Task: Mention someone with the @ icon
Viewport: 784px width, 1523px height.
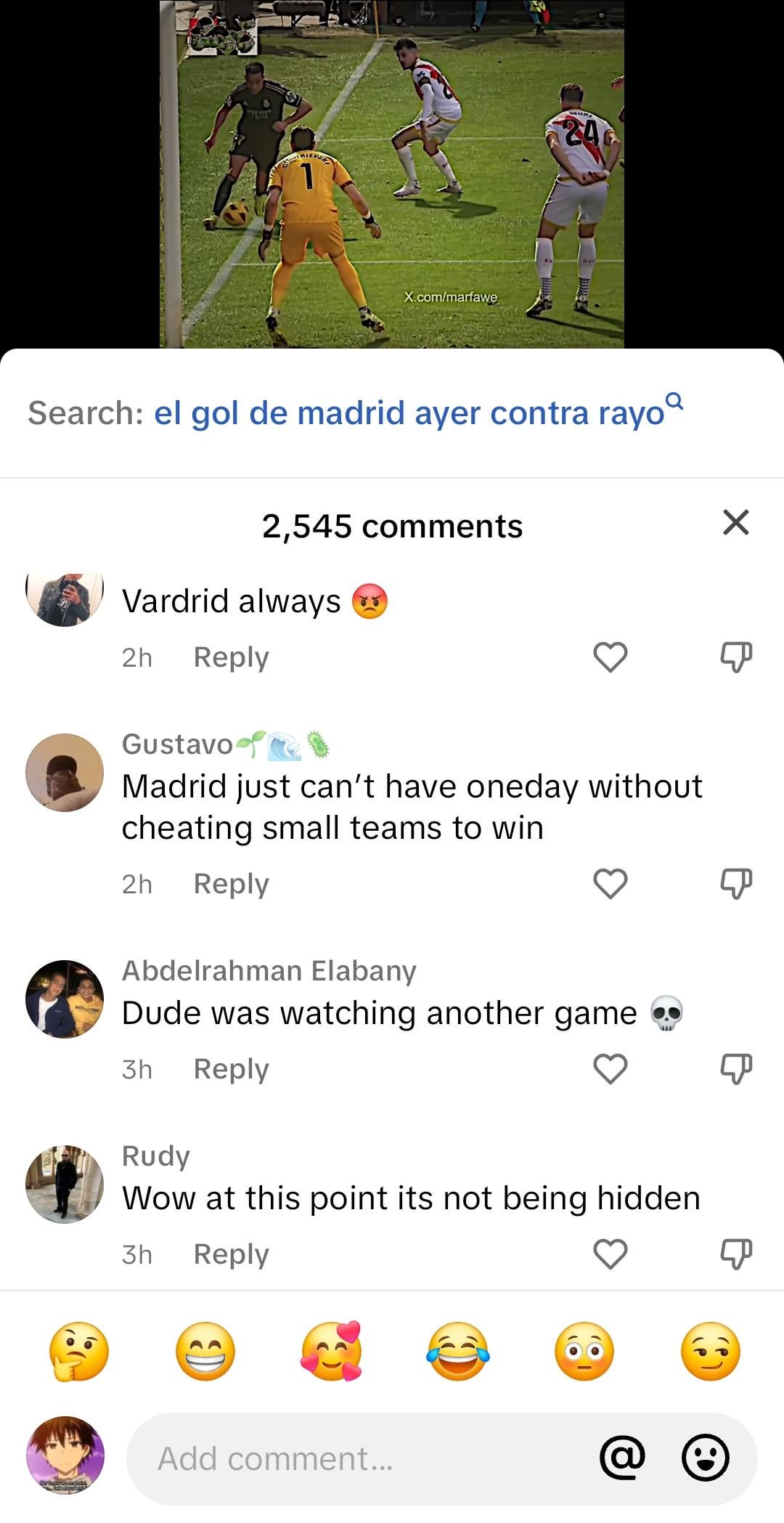Action: [622, 1458]
